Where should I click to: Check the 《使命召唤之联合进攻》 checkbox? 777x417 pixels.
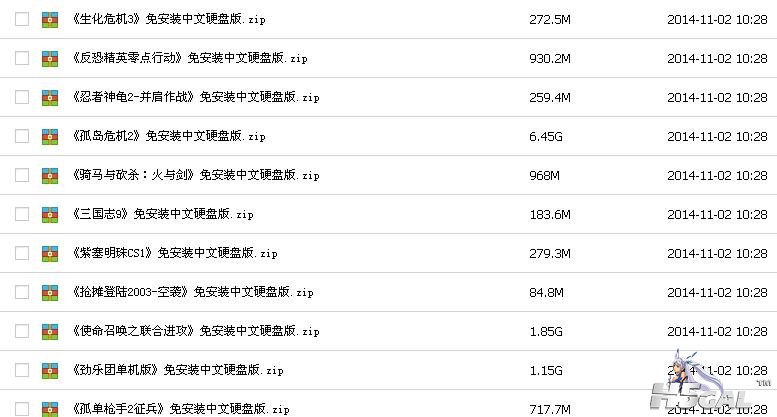pos(22,331)
